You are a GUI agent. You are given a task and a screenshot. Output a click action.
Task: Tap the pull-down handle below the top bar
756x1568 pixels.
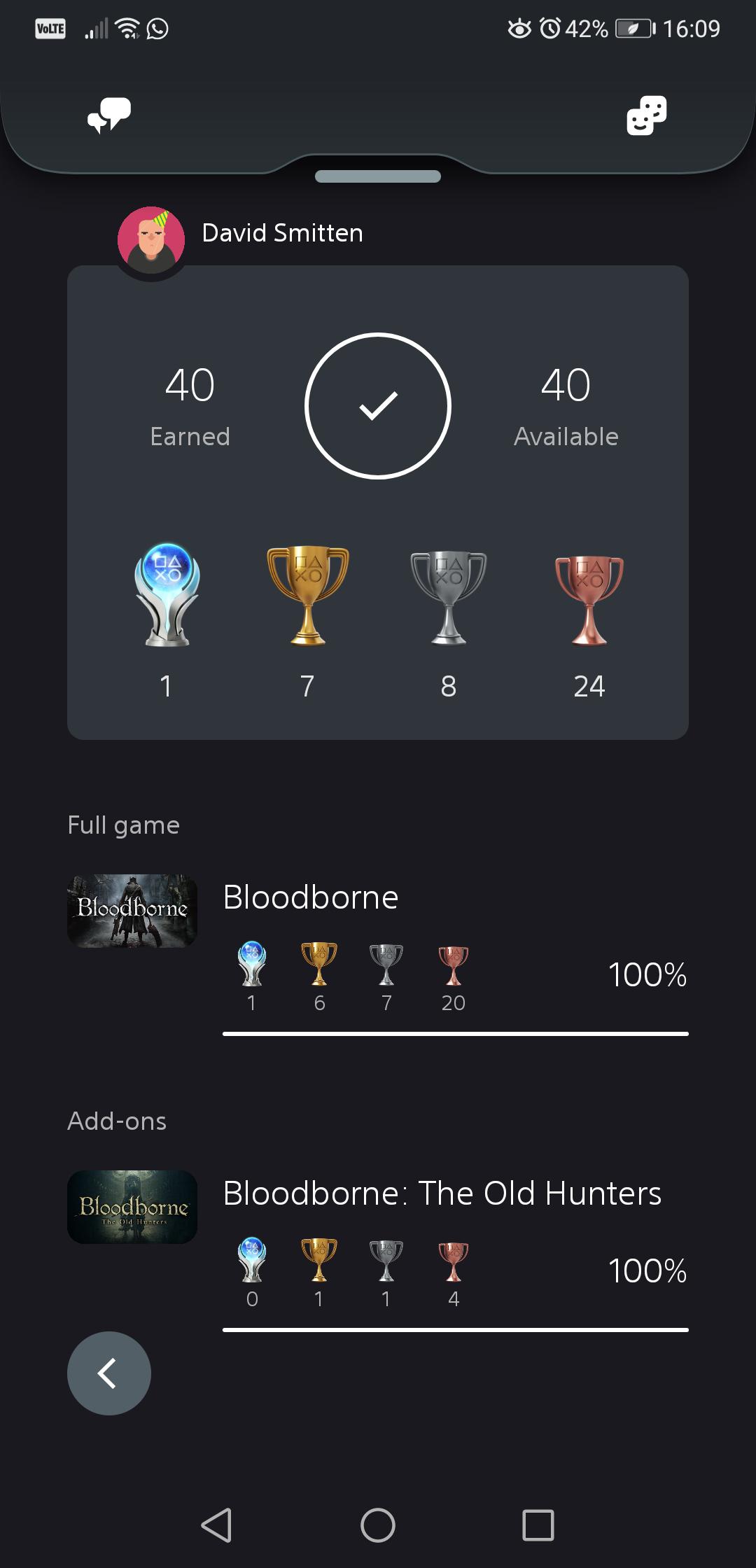(x=378, y=177)
